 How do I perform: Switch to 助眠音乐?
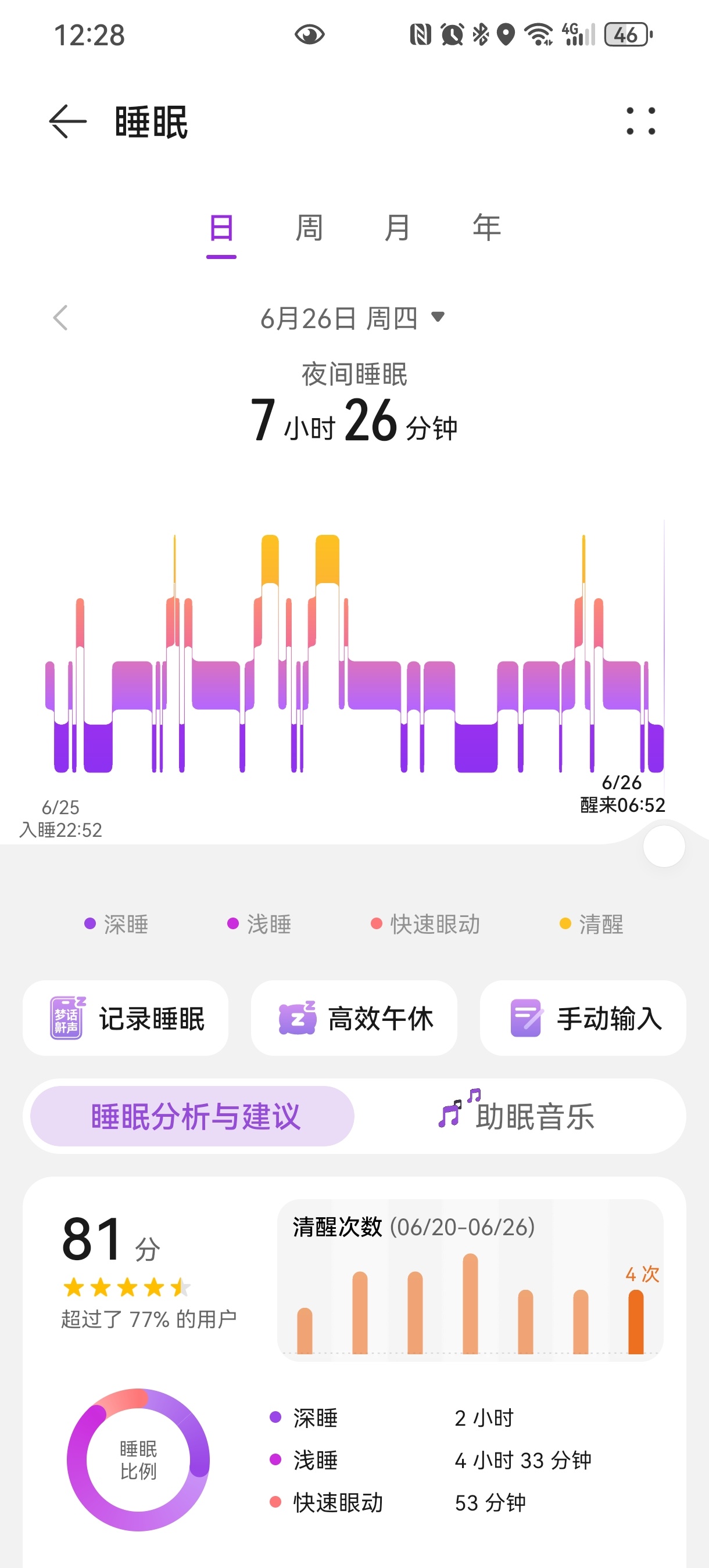(518, 1116)
